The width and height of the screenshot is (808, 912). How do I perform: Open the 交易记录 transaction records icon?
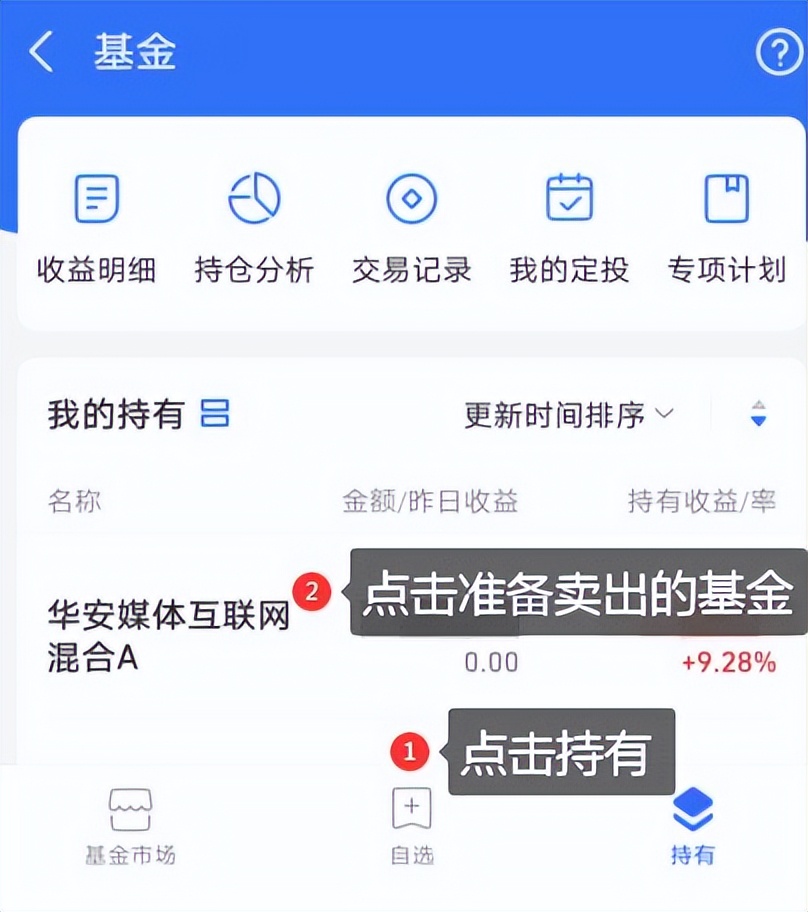pos(410,198)
